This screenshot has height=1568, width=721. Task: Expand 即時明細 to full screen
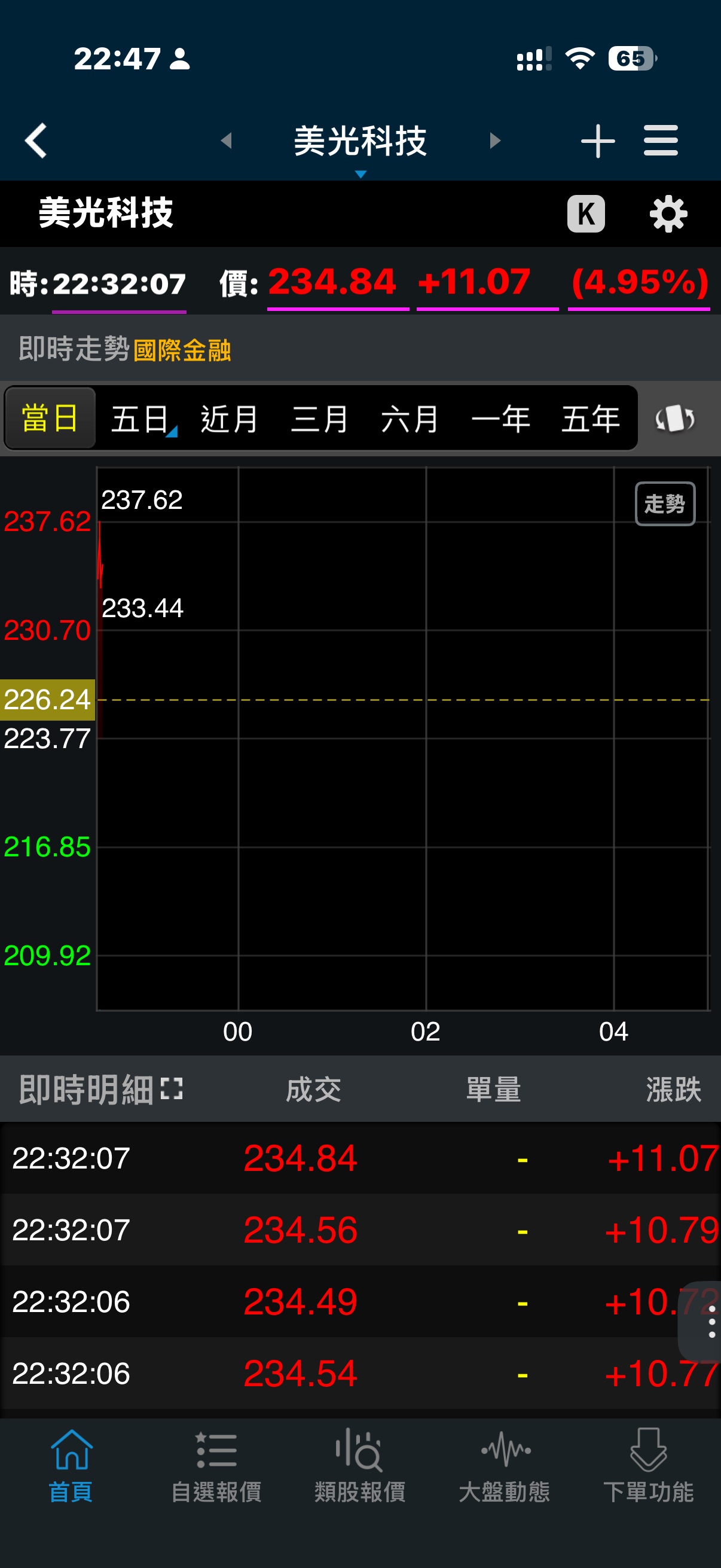[x=172, y=1088]
